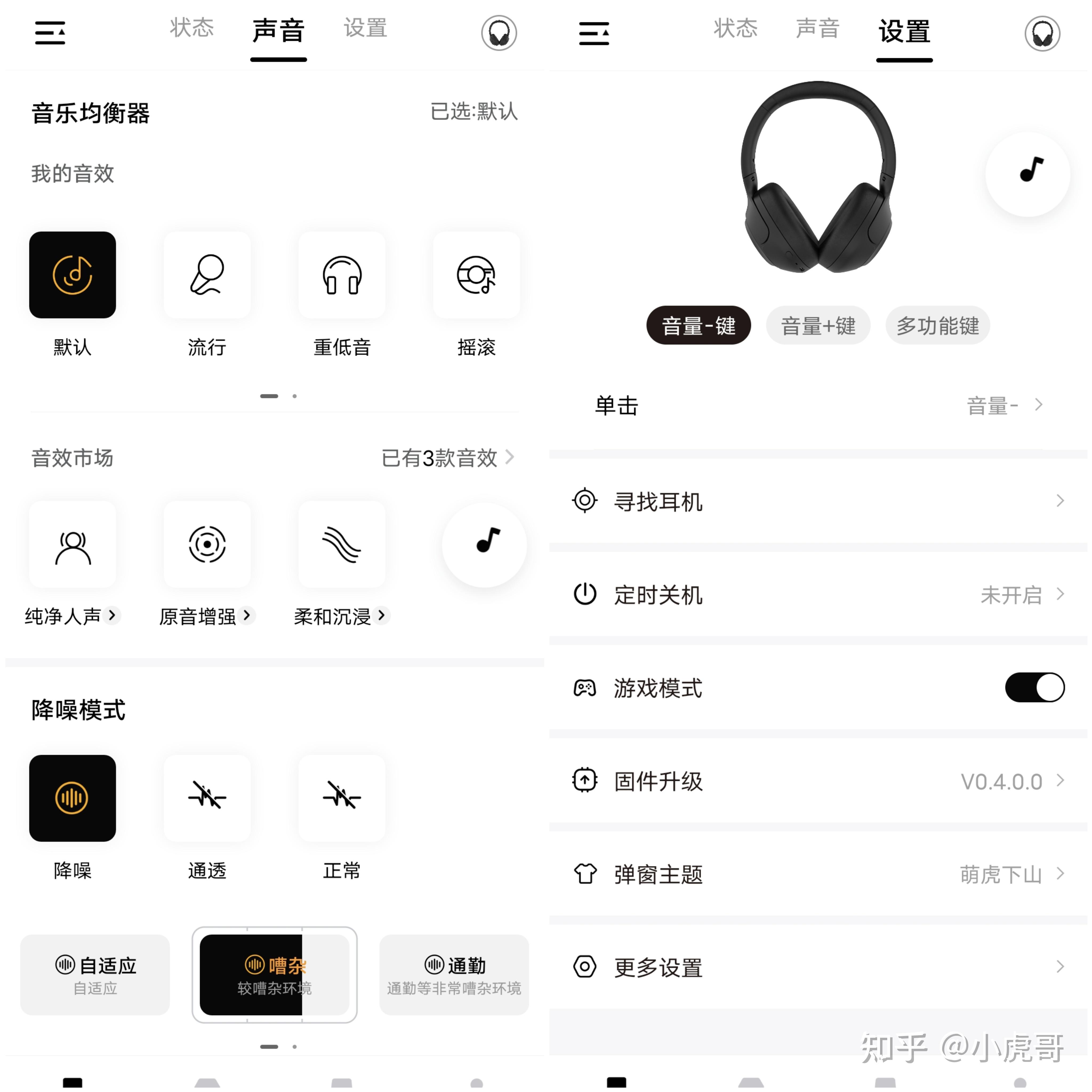Open the 弹窗主题 setting
1092x1092 pixels.
[x=818, y=874]
